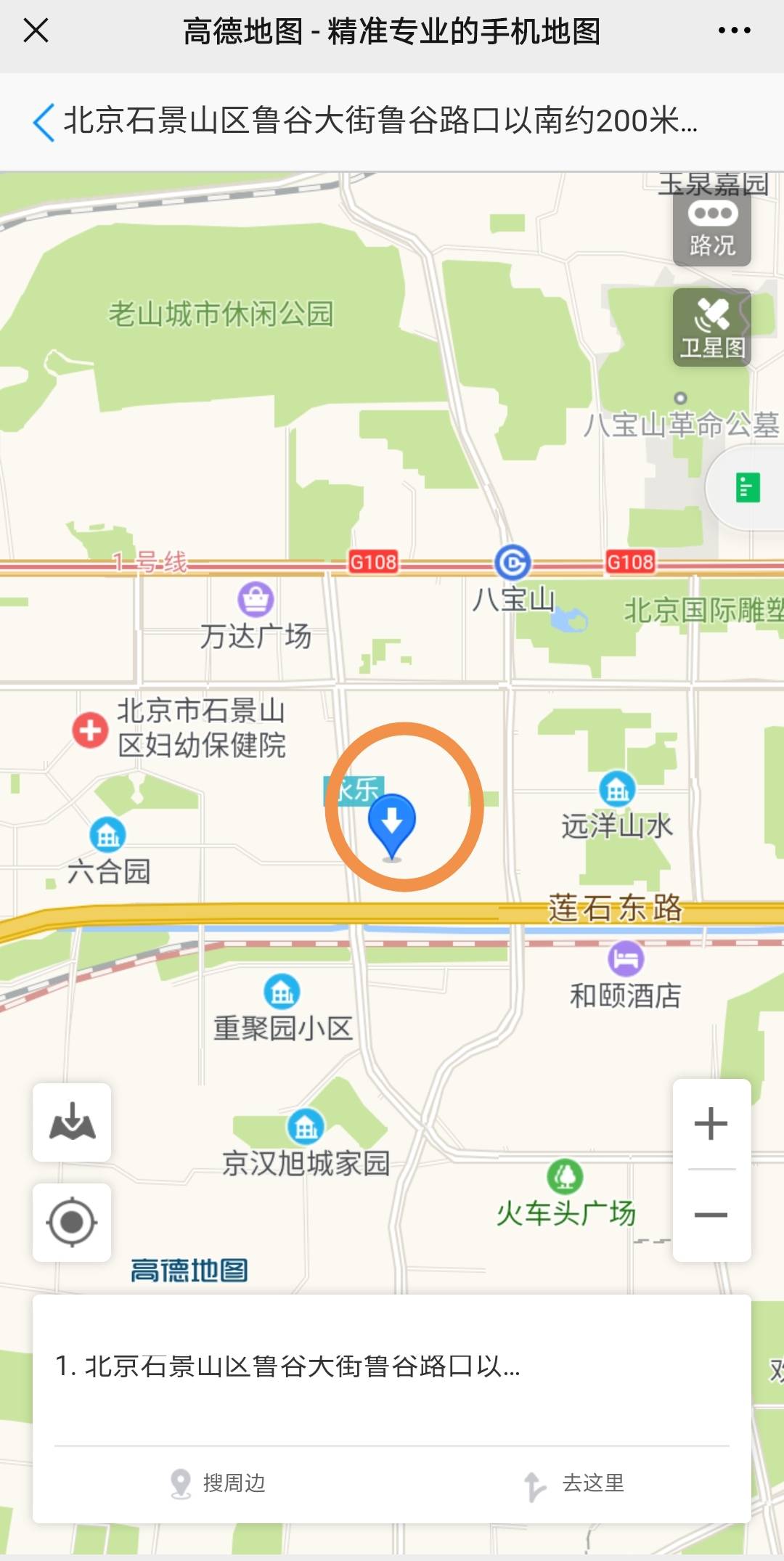Select the blue location pin marker
The width and height of the screenshot is (784, 1561).
392,824
